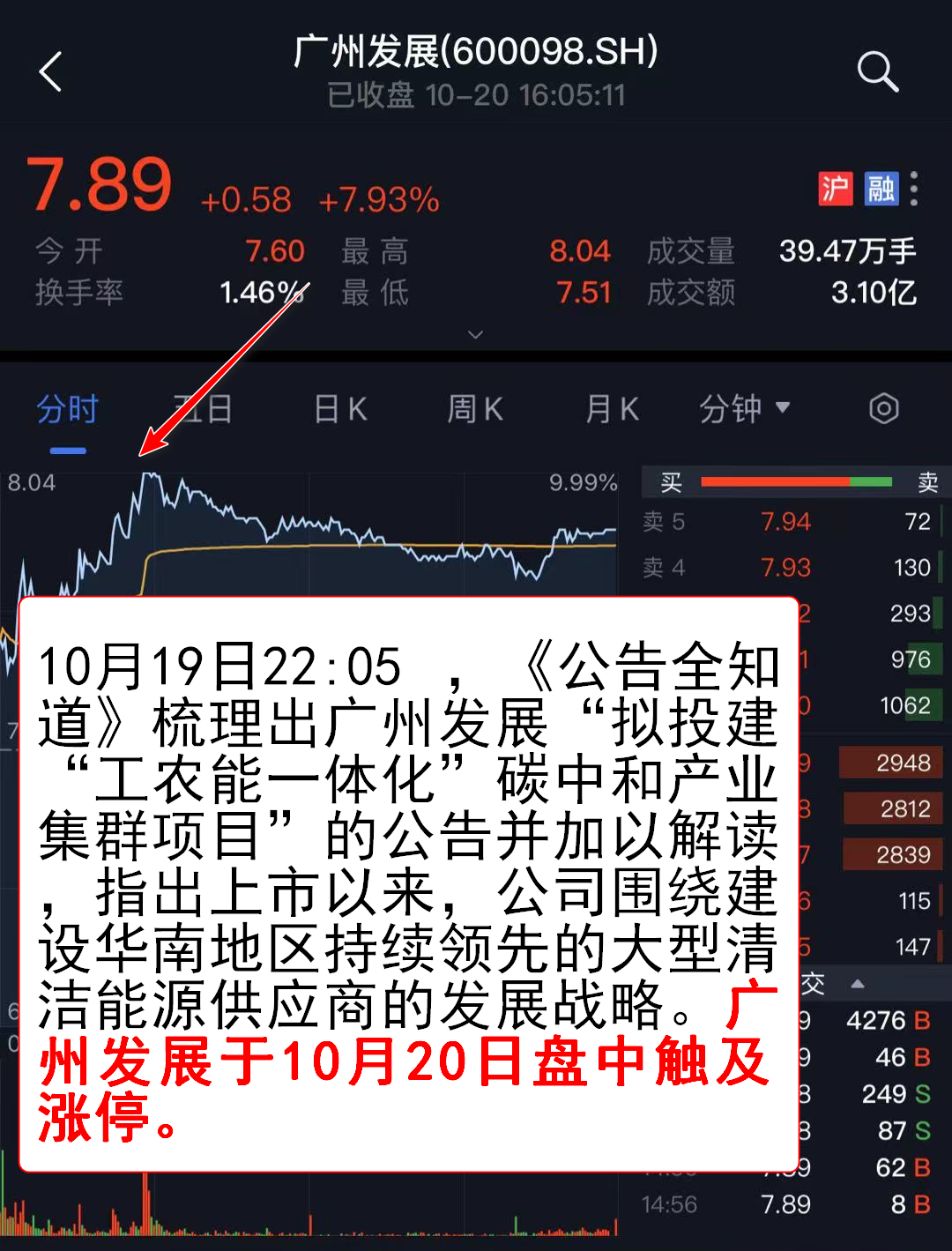This screenshot has width=952, height=1251.
Task: Select the 分时 chart tab
Action: coord(68,410)
